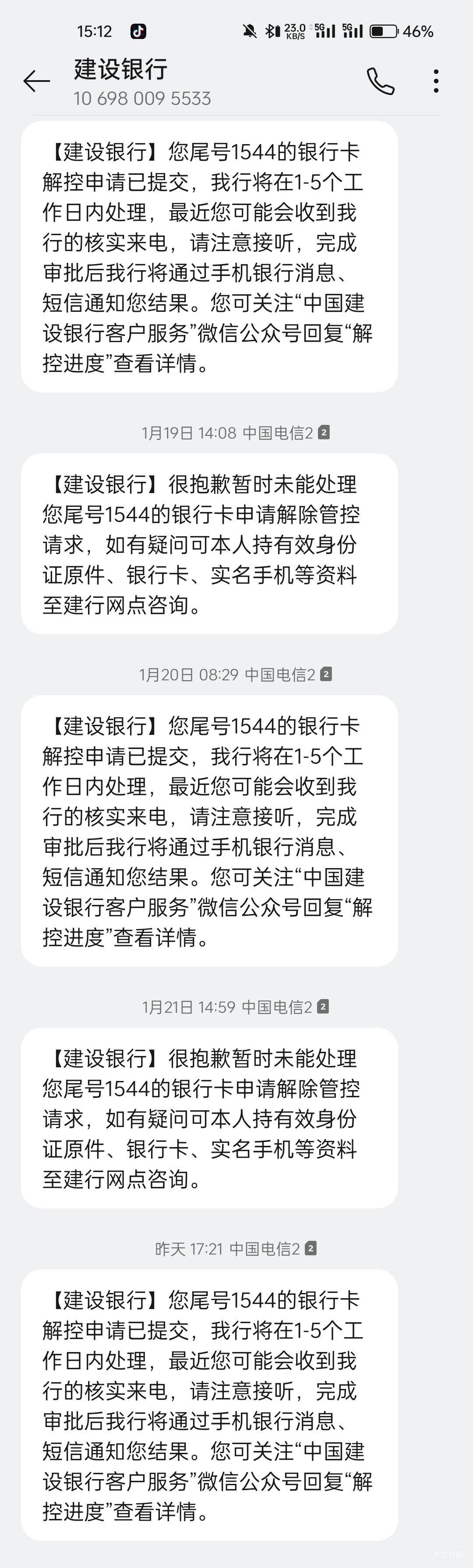Screen dimensions: 473x1568
Task: Call 建设银行 with the phone icon
Action: [x=381, y=81]
